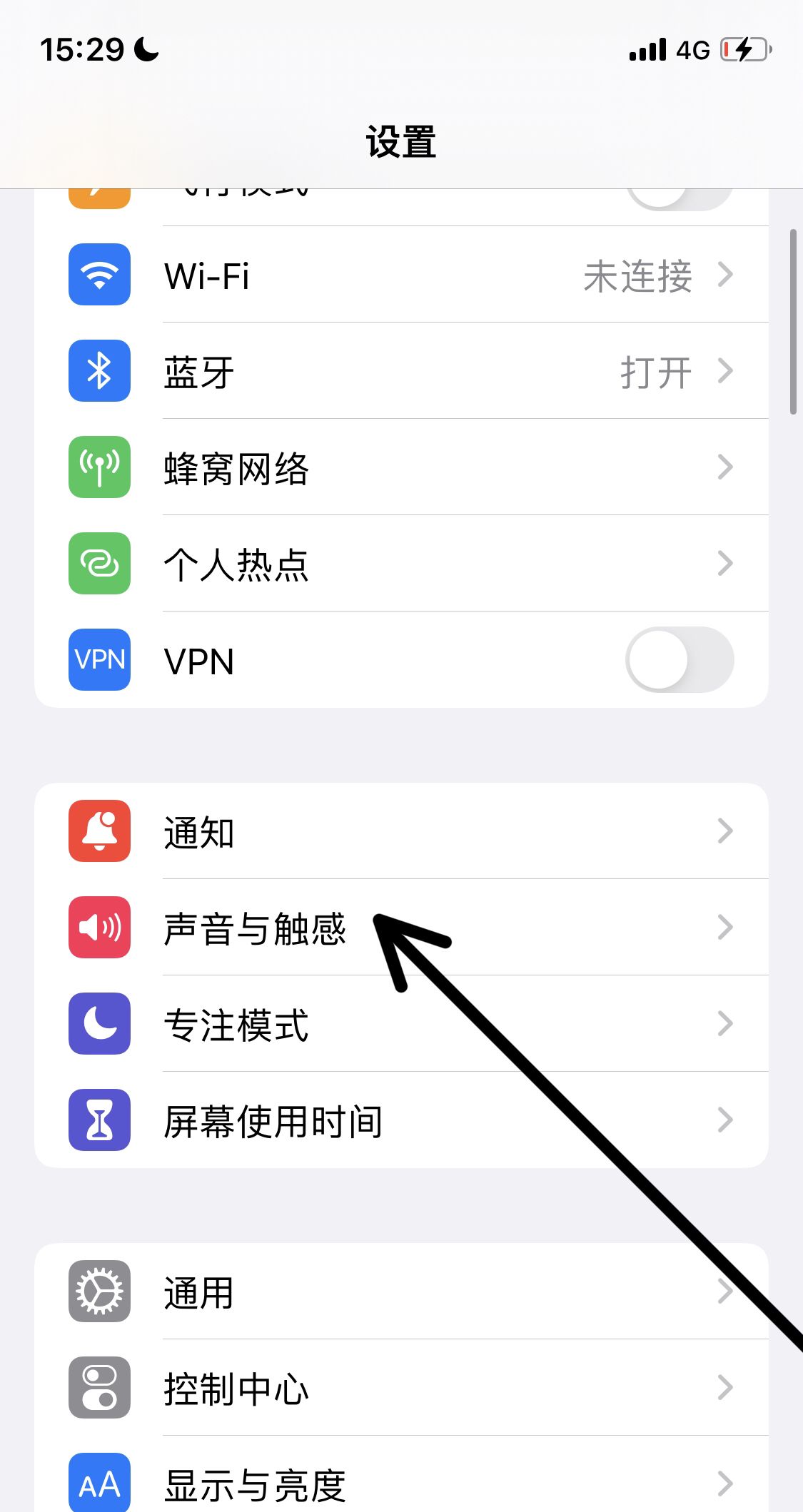The height and width of the screenshot is (1512, 803).
Task: Open the 通用 gear icon
Action: click(x=99, y=1292)
